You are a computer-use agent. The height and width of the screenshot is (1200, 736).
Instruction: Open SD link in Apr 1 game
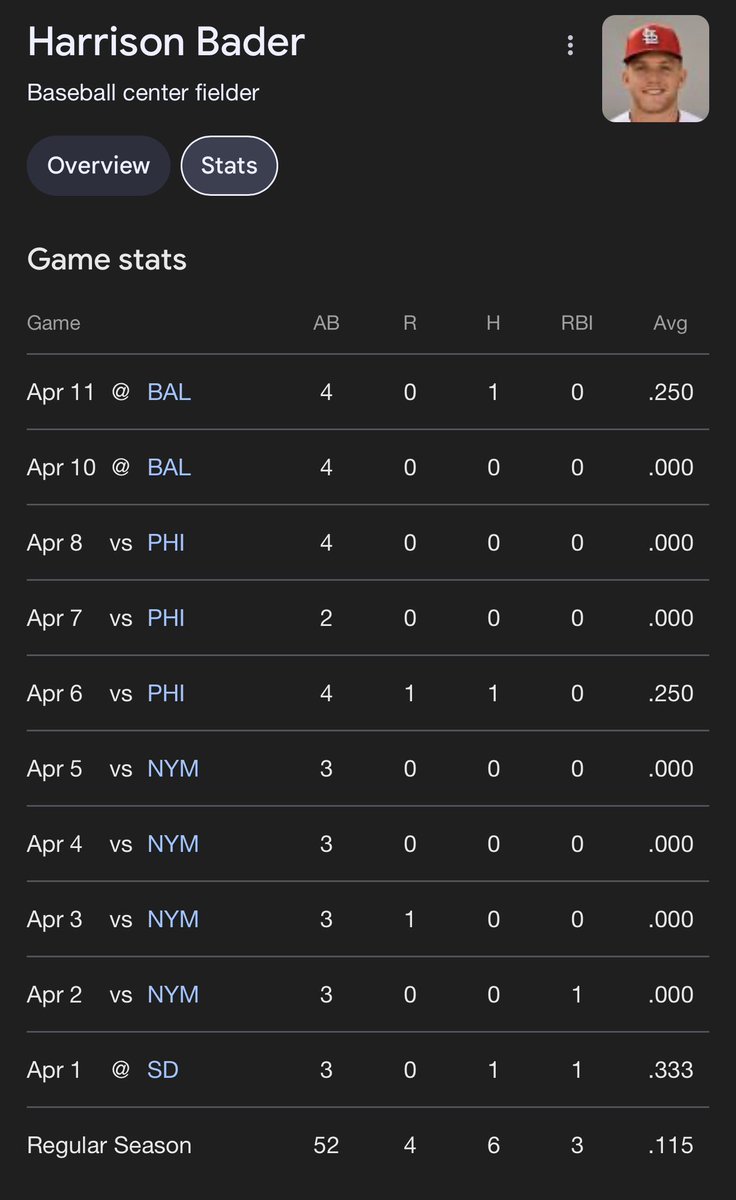click(163, 1070)
